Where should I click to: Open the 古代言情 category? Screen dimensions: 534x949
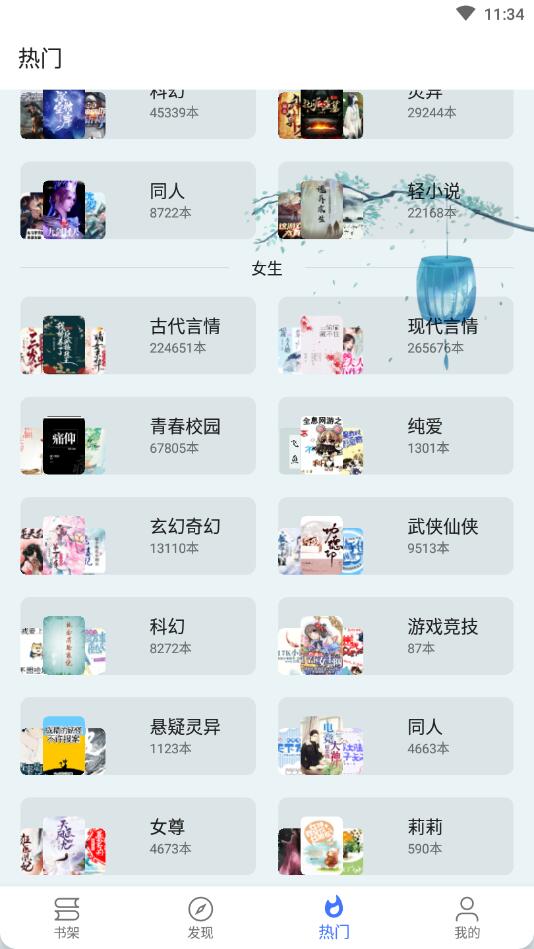138,335
